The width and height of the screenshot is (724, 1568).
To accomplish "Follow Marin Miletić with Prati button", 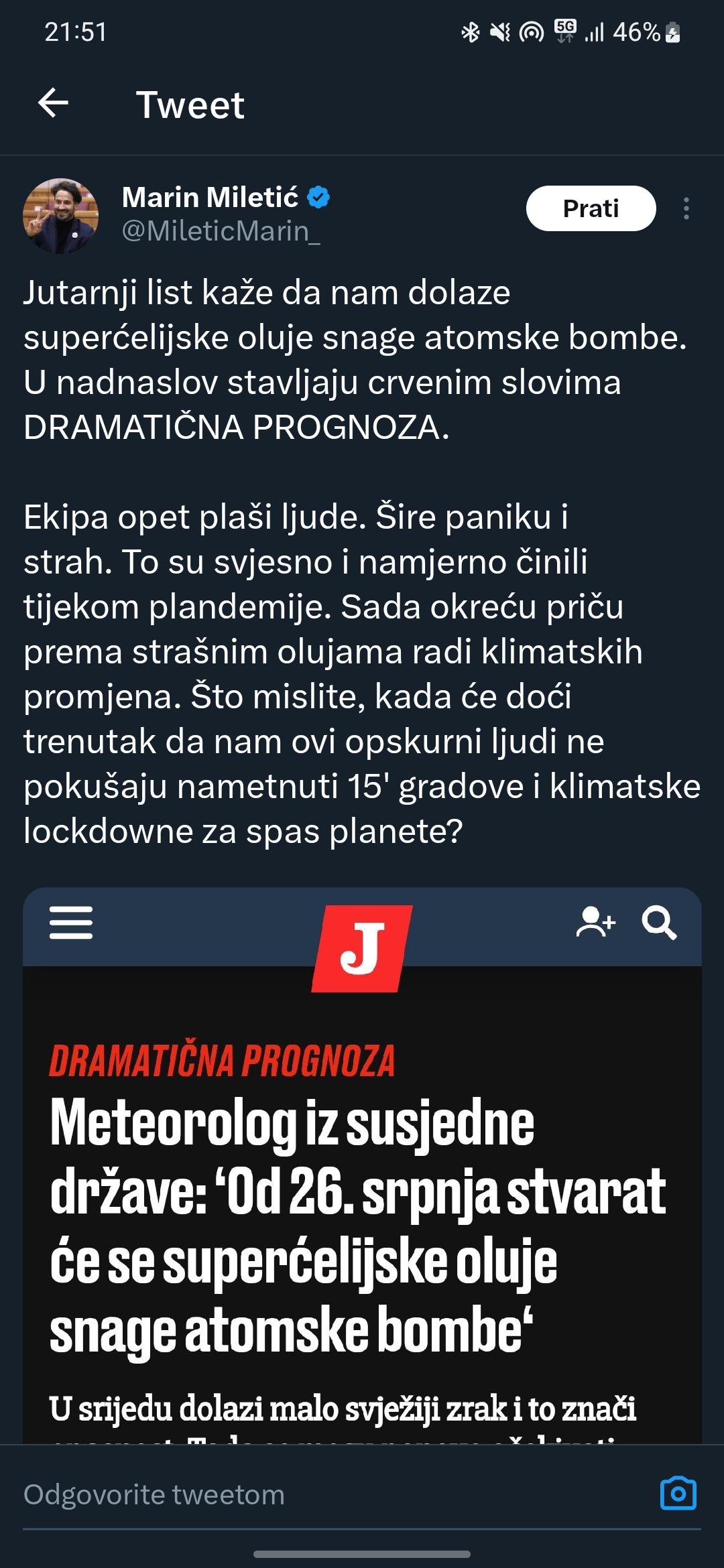I will 591,208.
